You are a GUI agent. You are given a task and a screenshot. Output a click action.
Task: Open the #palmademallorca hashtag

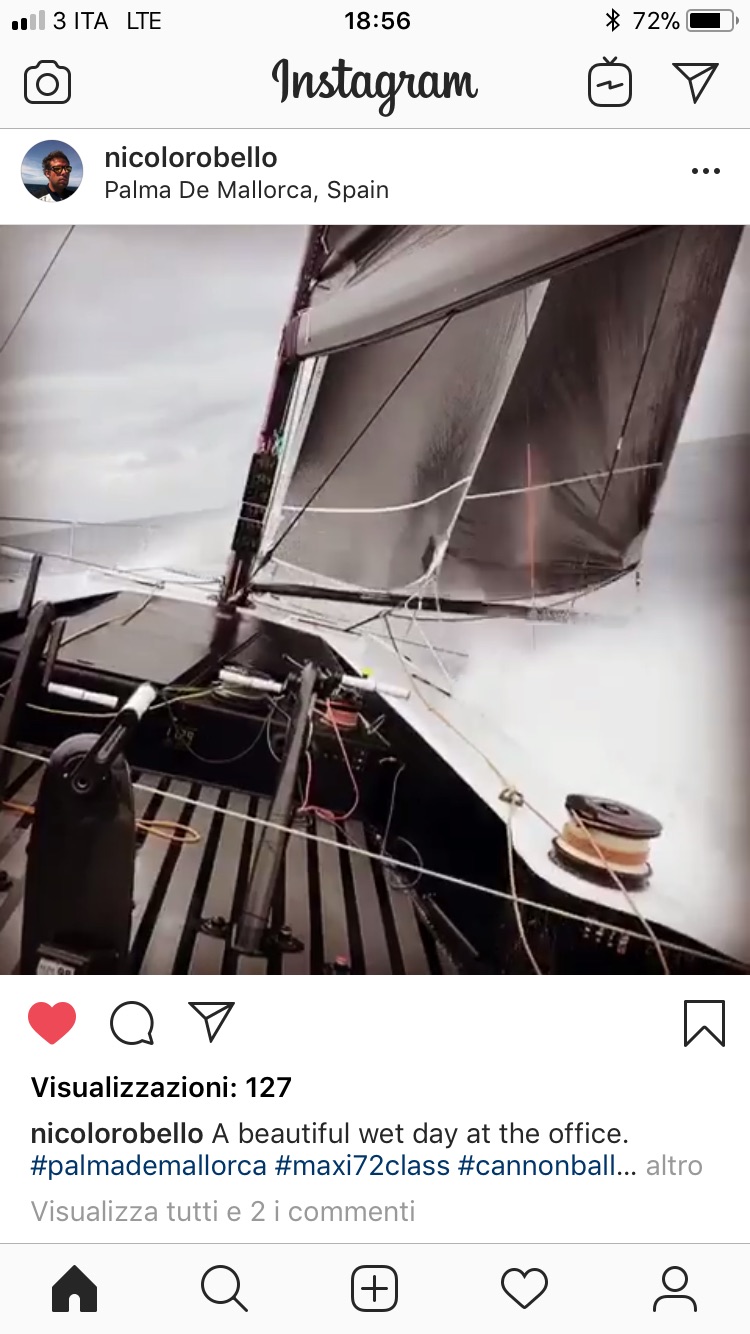coord(149,1166)
